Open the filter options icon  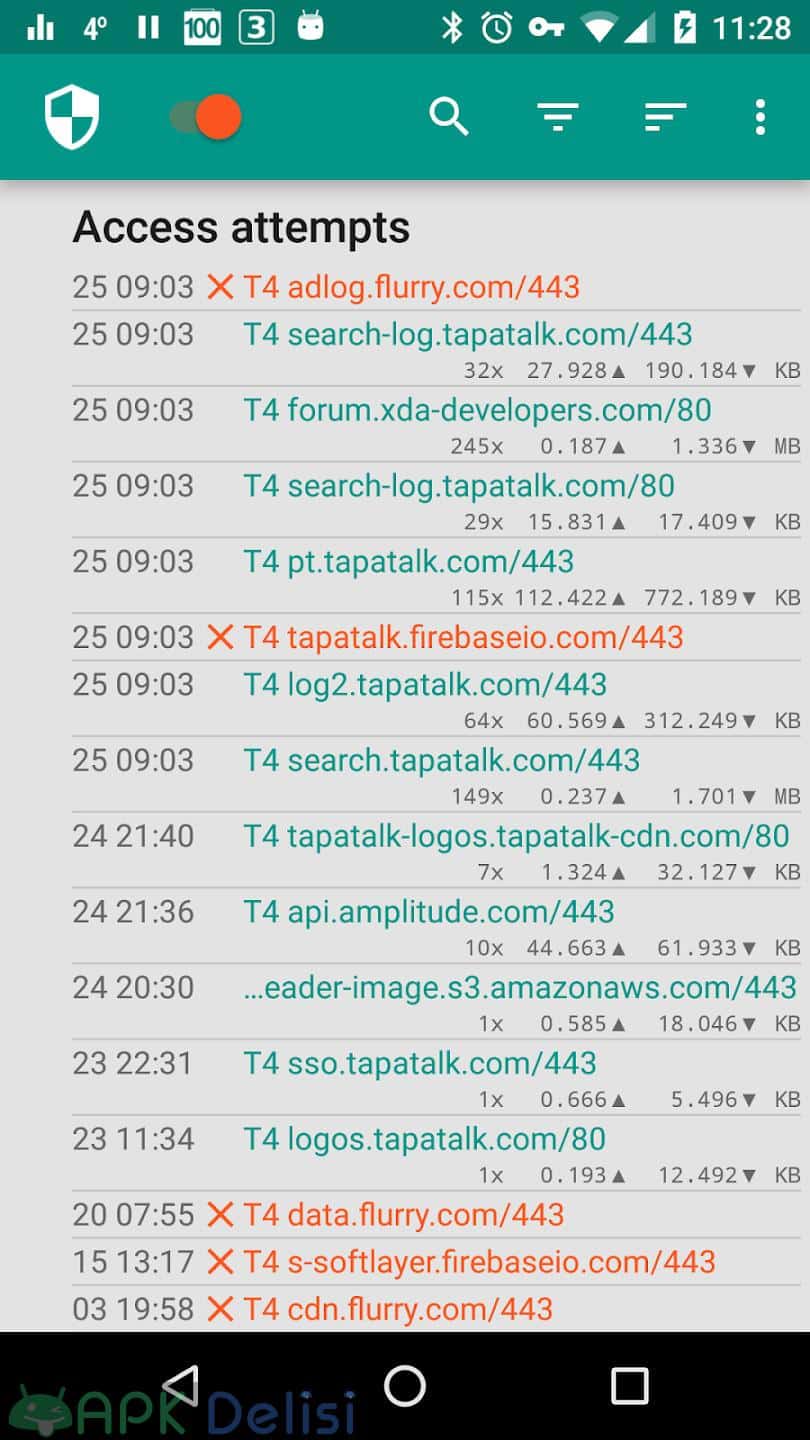[558, 117]
